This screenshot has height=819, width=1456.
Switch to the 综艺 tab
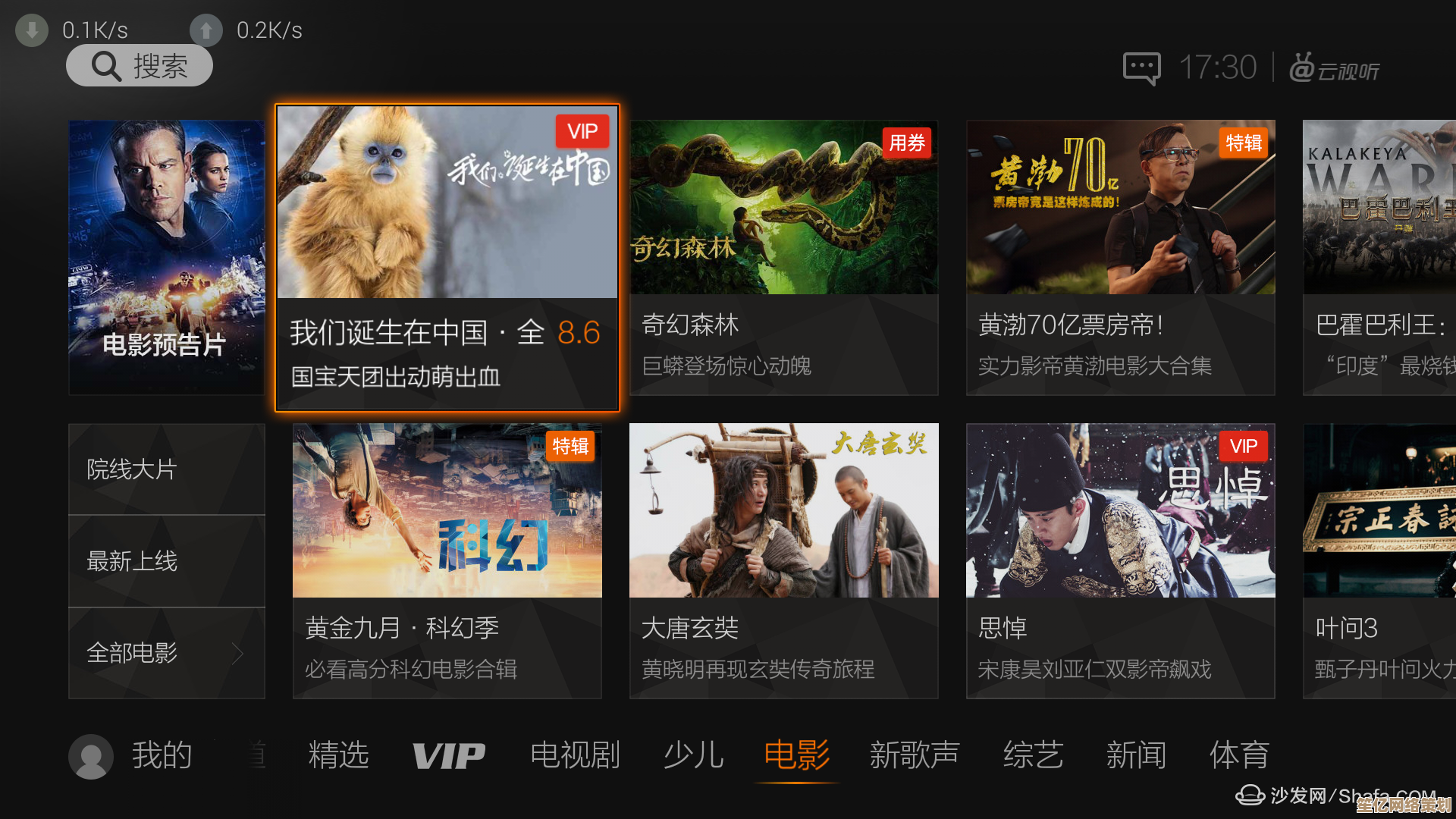pyautogui.click(x=1033, y=755)
